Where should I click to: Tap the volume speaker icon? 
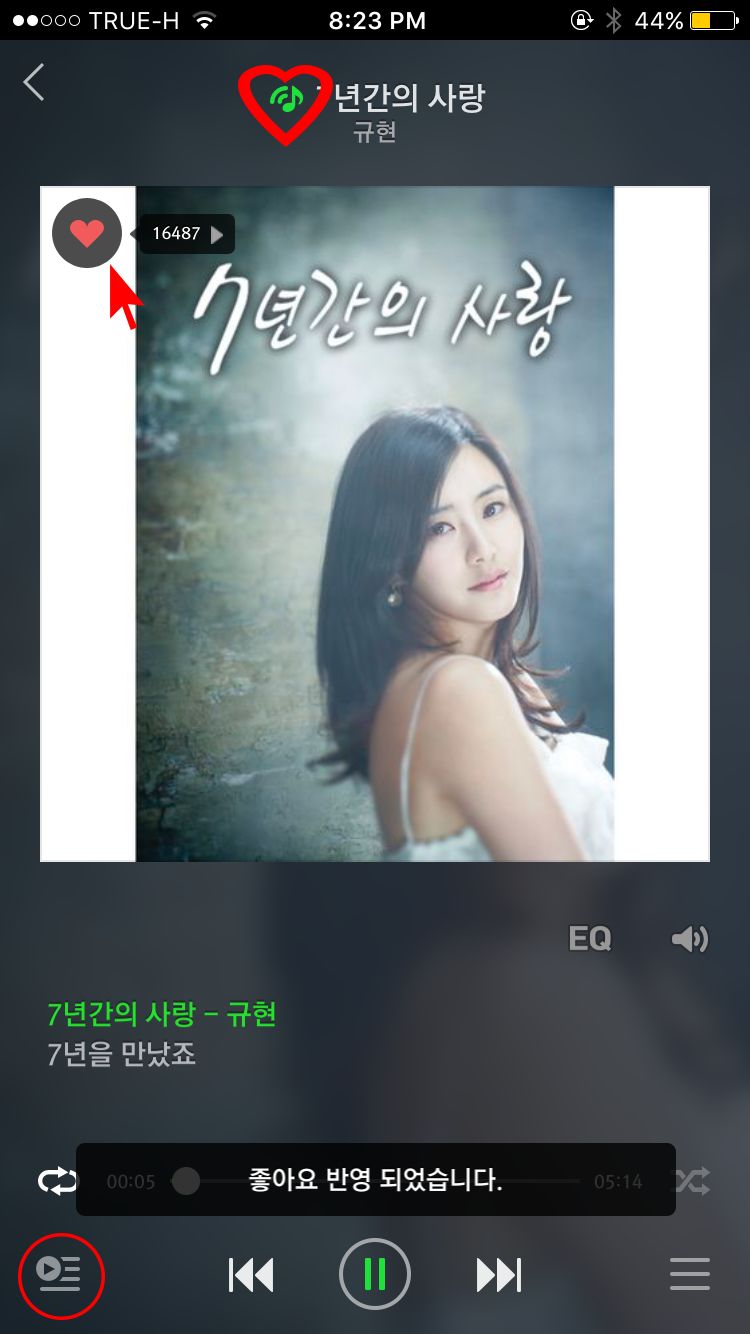click(689, 939)
